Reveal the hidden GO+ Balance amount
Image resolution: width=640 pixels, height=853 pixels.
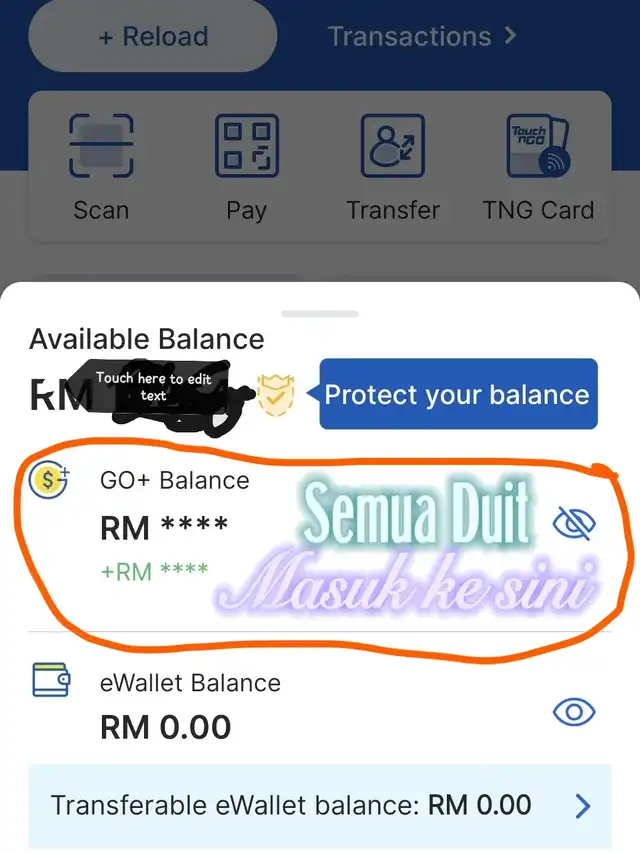(x=574, y=521)
